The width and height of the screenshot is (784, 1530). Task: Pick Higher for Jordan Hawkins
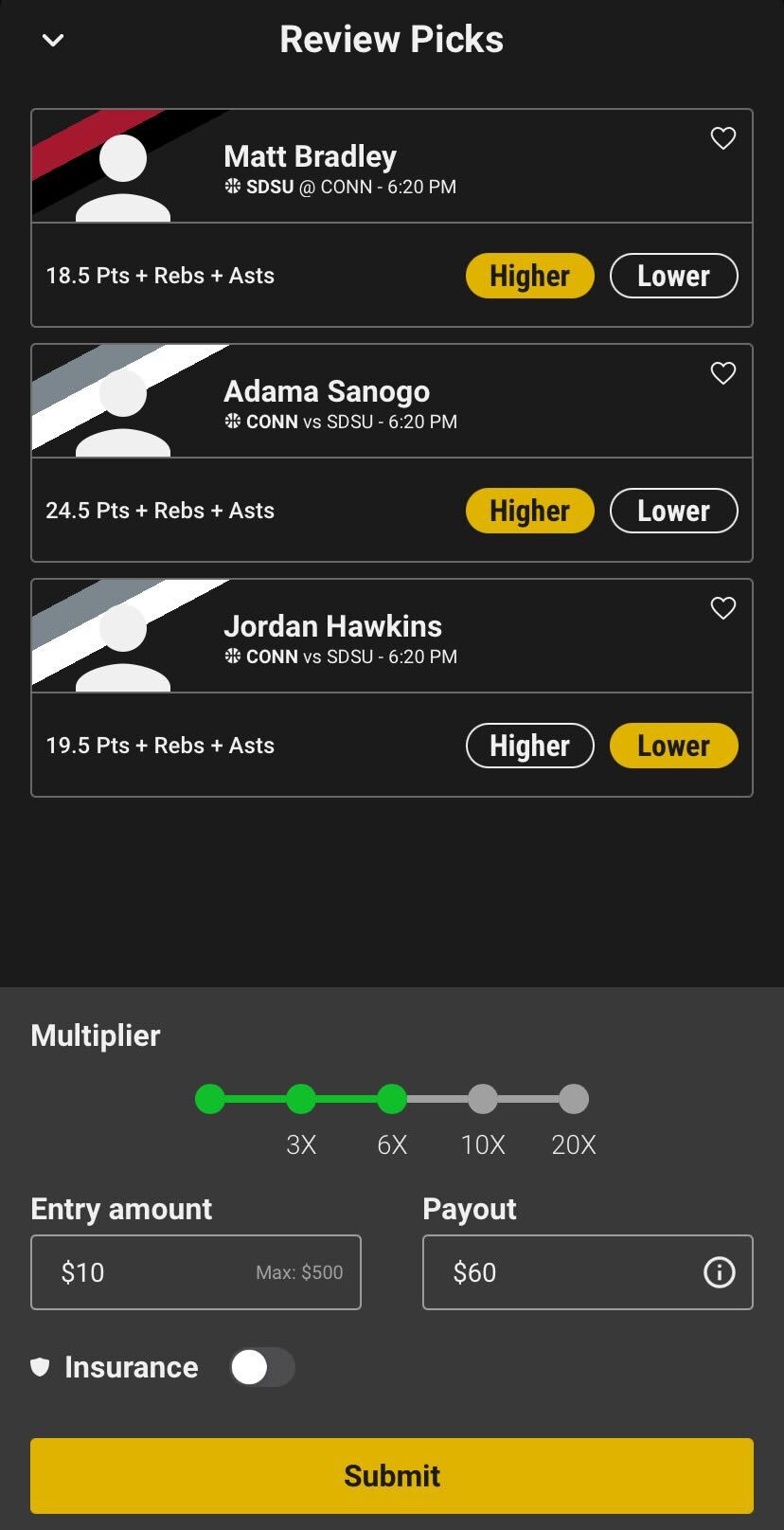529,746
